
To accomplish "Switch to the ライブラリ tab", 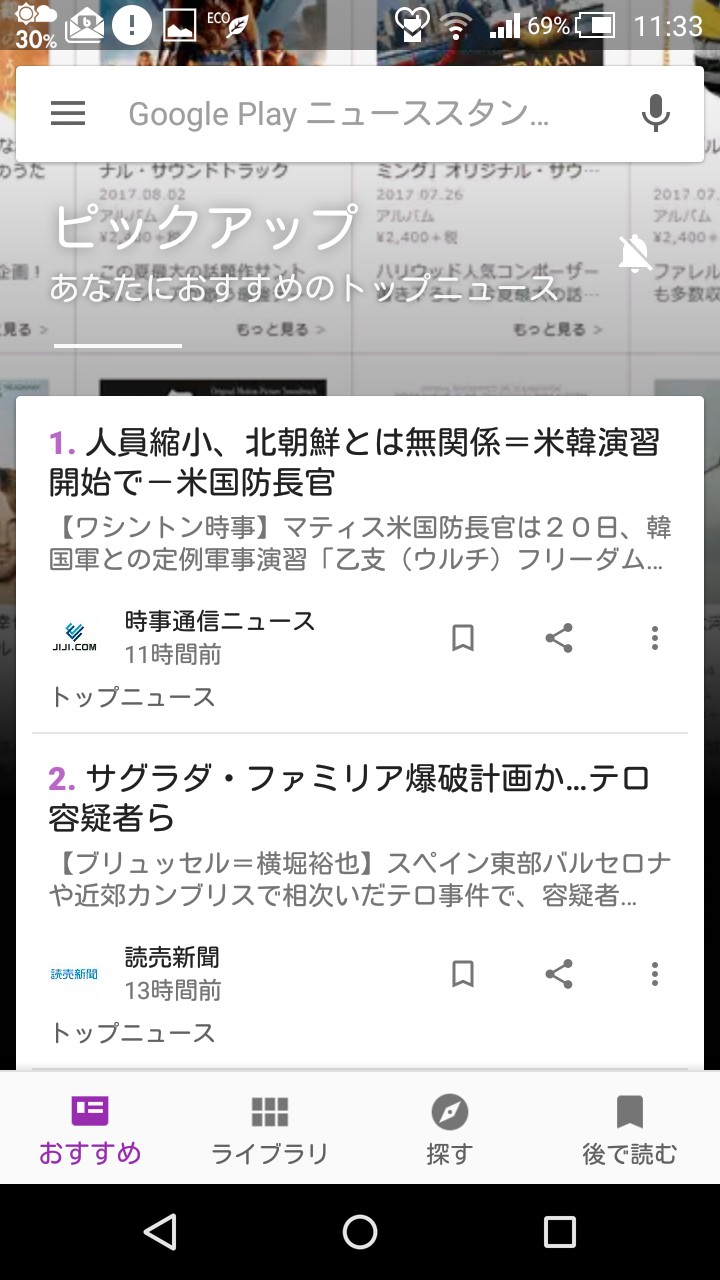I will pyautogui.click(x=270, y=1130).
